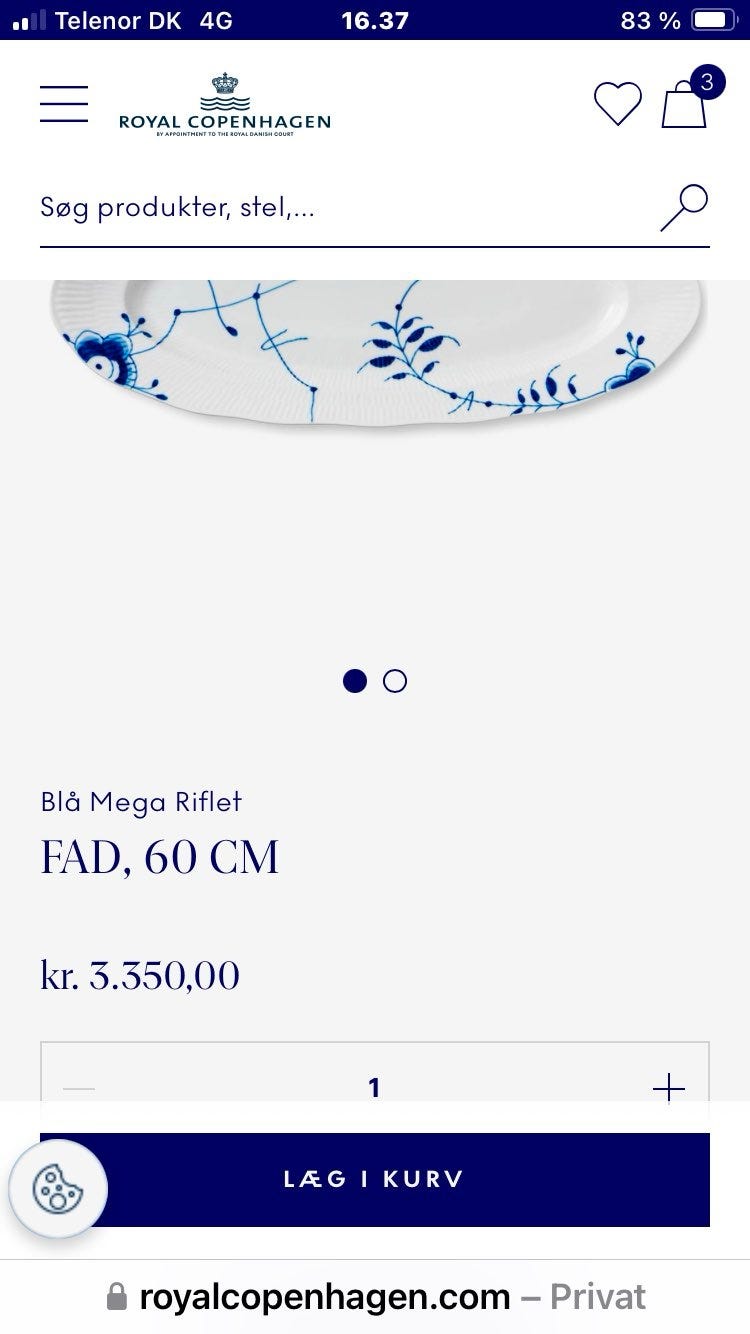
Task: Open the hamburger menu
Action: coord(64,104)
